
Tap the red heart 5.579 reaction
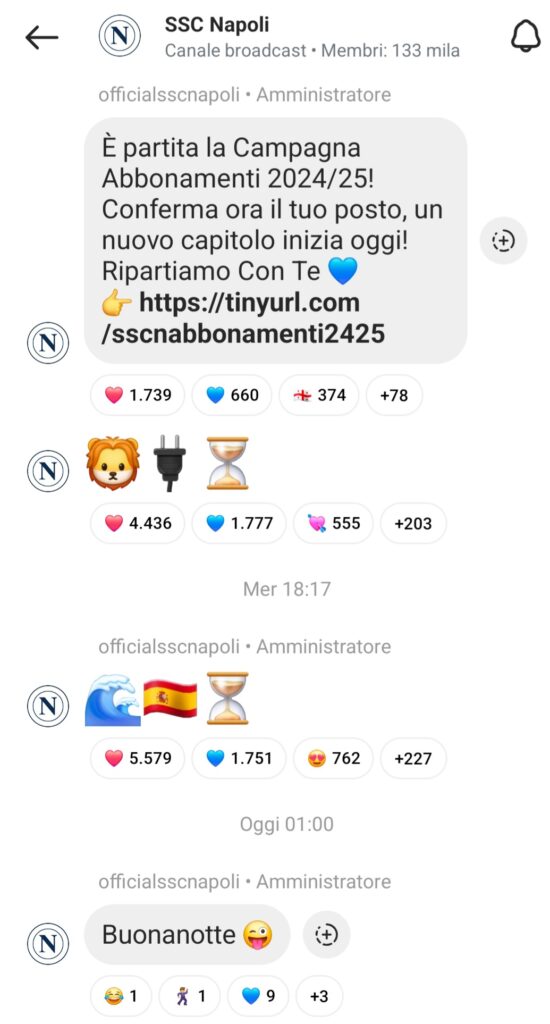click(x=138, y=758)
